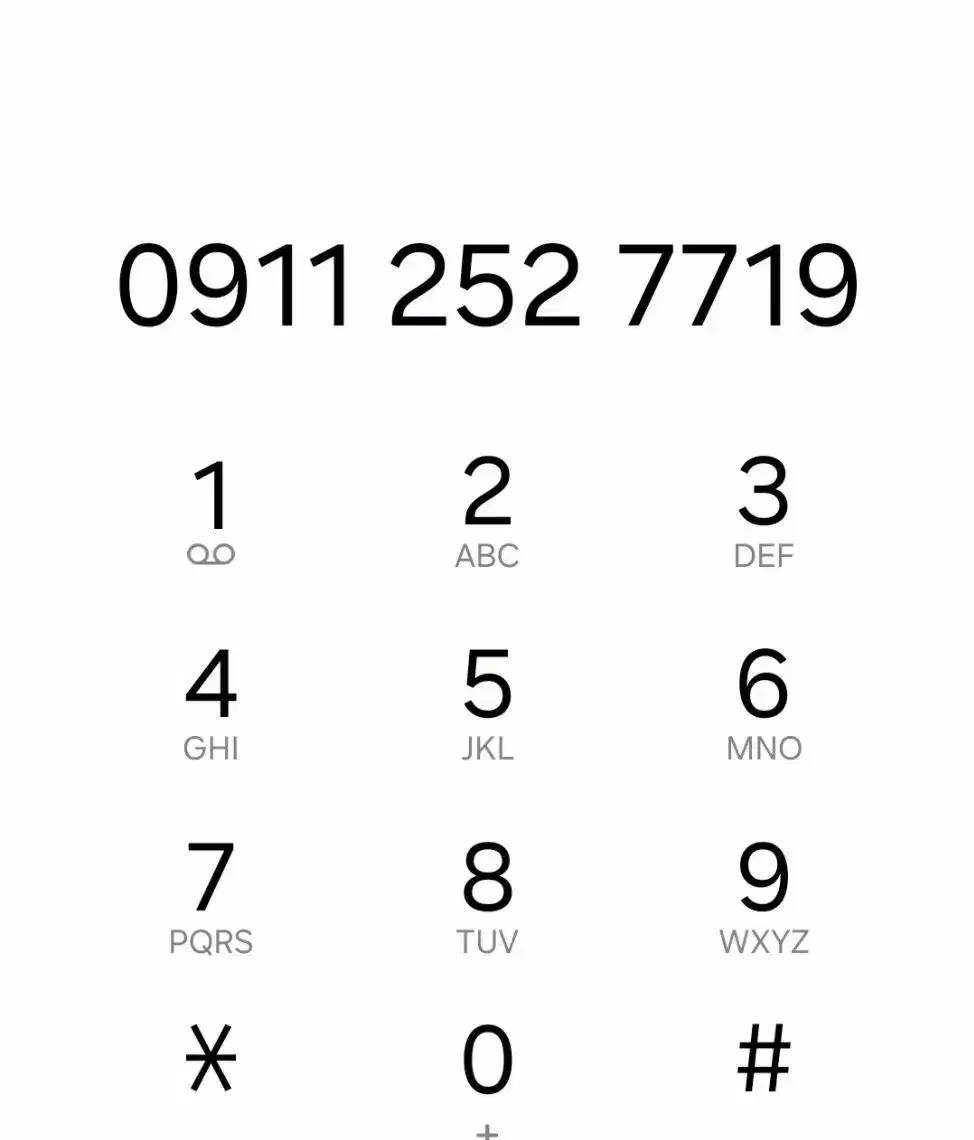Screen dimensions: 974x1140
Task: Dial 5 on the JKL key
Action: click(487, 703)
